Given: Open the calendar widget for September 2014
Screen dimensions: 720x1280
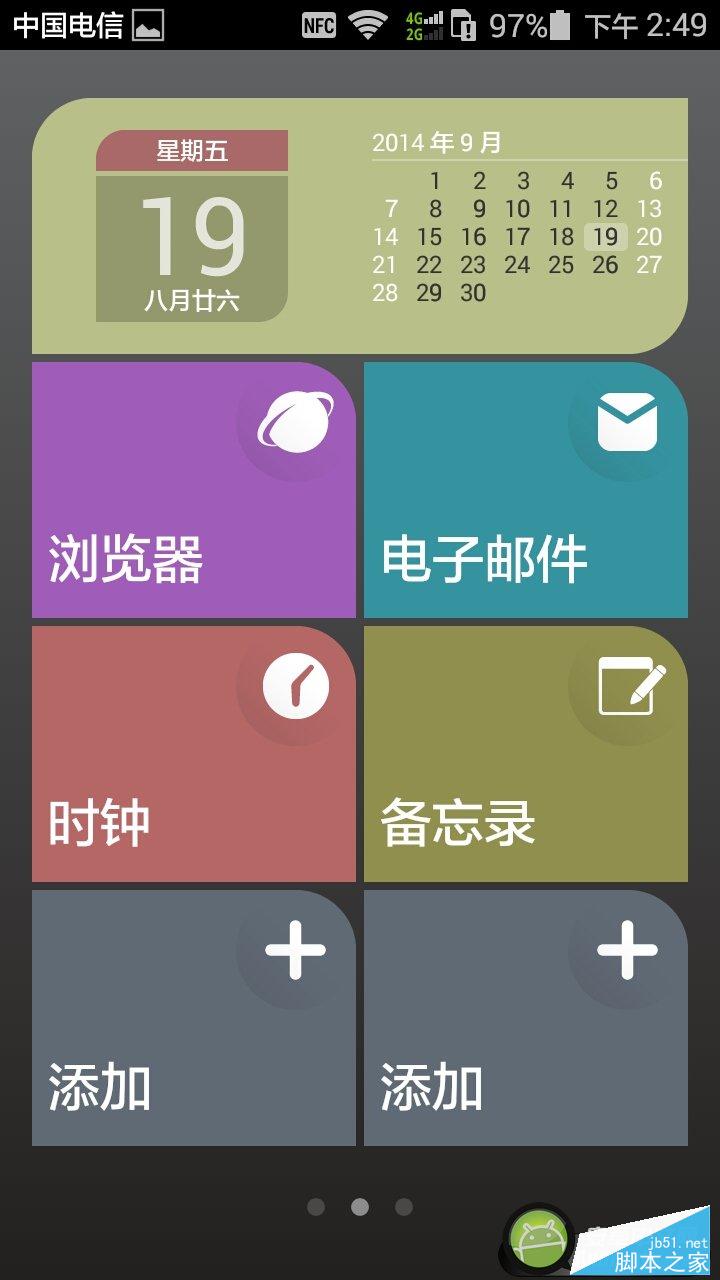Looking at the screenshot, I should click(x=360, y=226).
